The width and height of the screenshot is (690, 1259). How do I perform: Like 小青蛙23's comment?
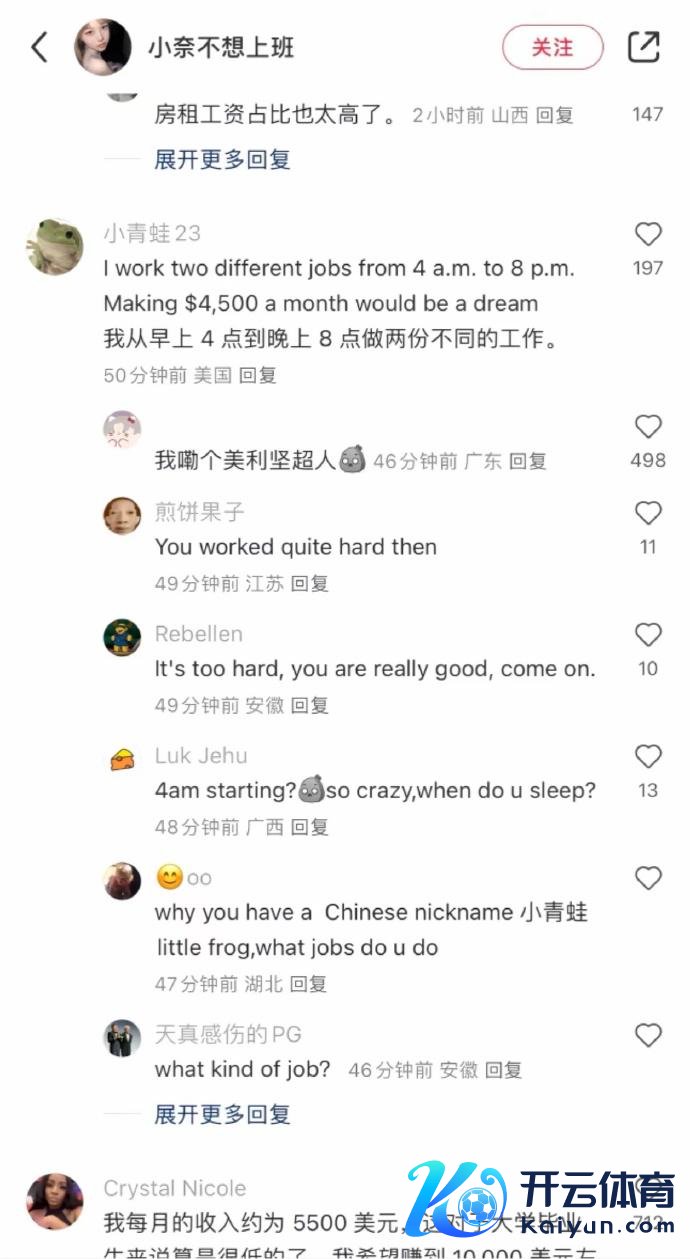[x=648, y=235]
